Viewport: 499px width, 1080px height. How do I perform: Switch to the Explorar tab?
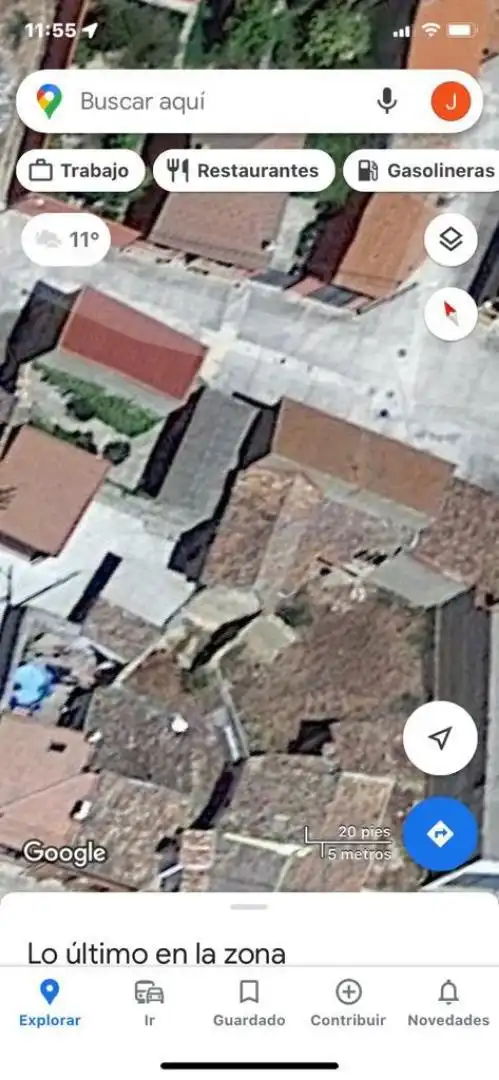click(50, 1003)
